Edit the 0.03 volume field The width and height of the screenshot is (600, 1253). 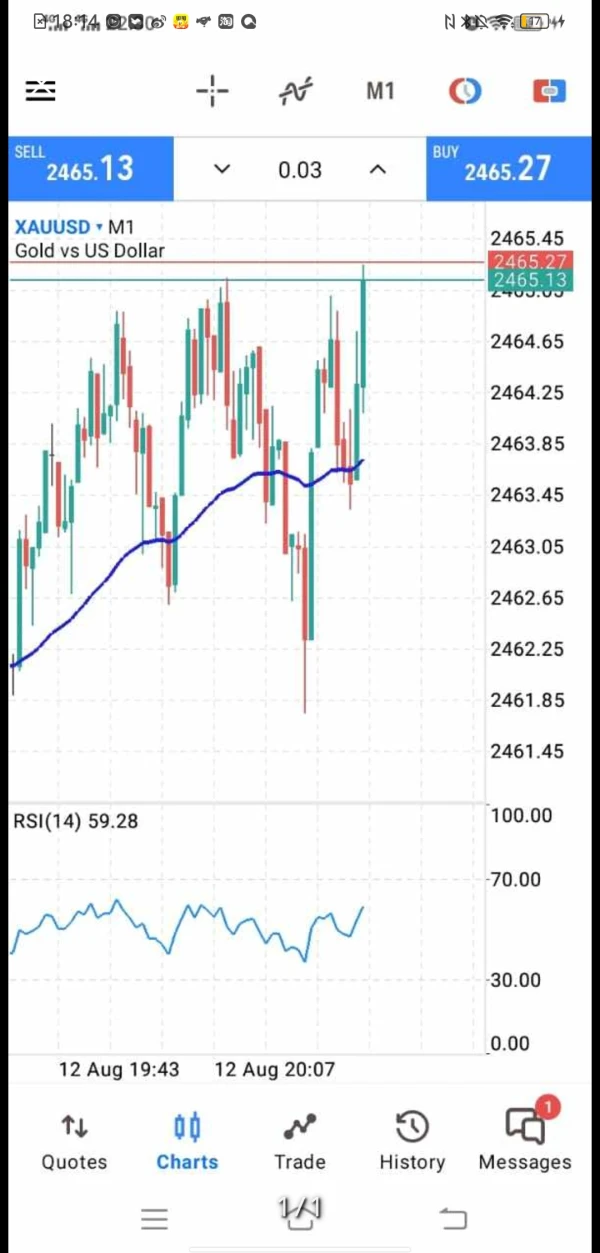[x=300, y=170]
